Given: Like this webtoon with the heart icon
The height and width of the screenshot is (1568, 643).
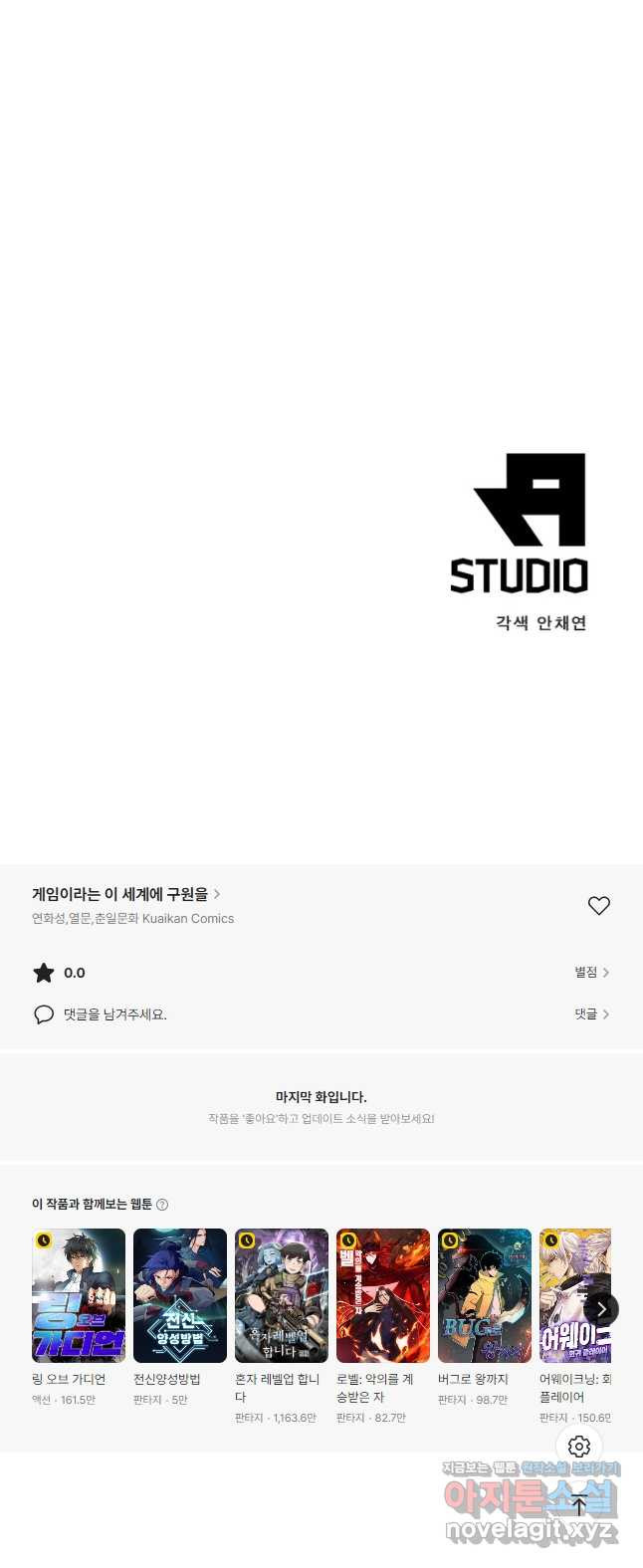Looking at the screenshot, I should [x=598, y=905].
